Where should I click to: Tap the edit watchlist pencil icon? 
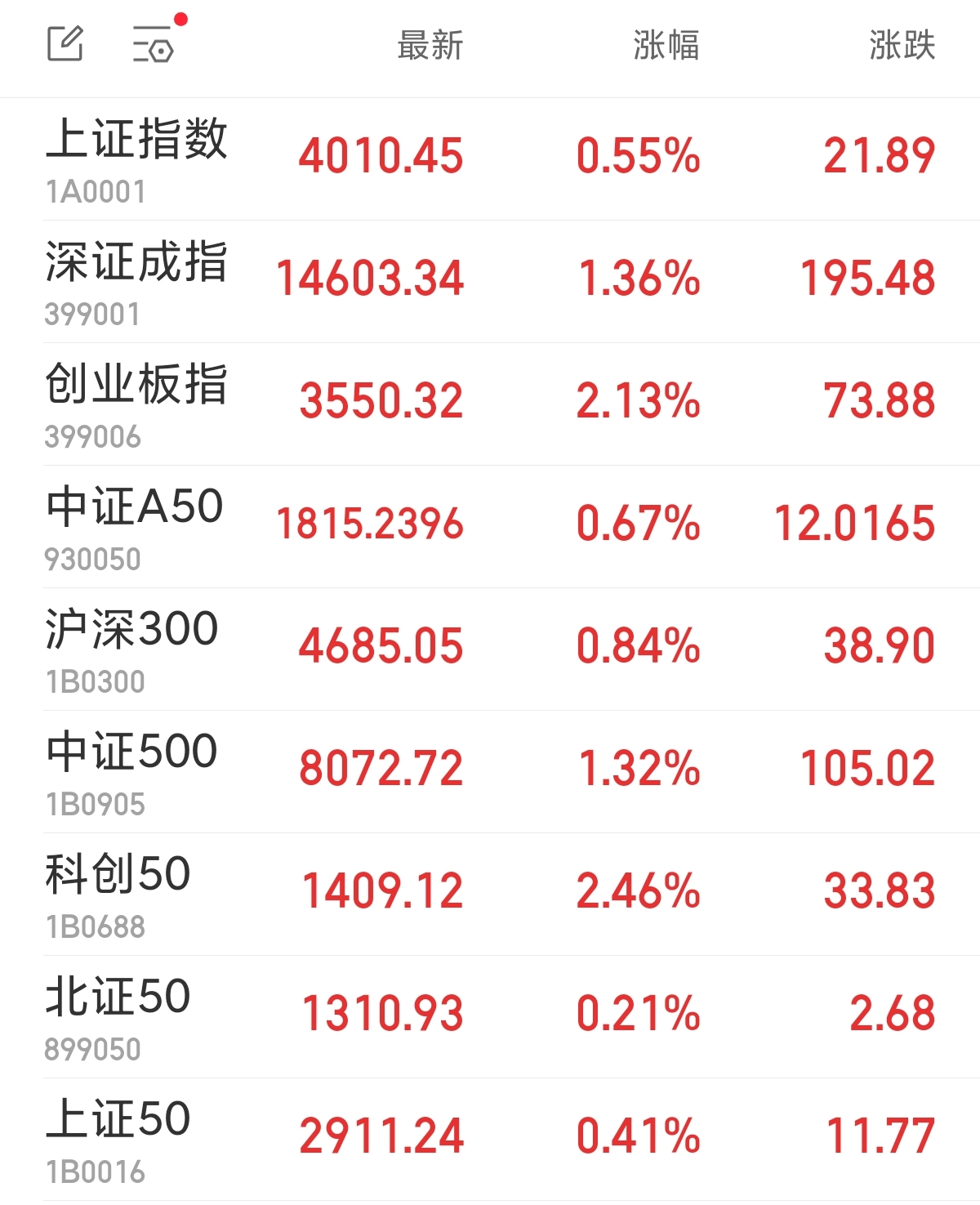click(x=65, y=44)
